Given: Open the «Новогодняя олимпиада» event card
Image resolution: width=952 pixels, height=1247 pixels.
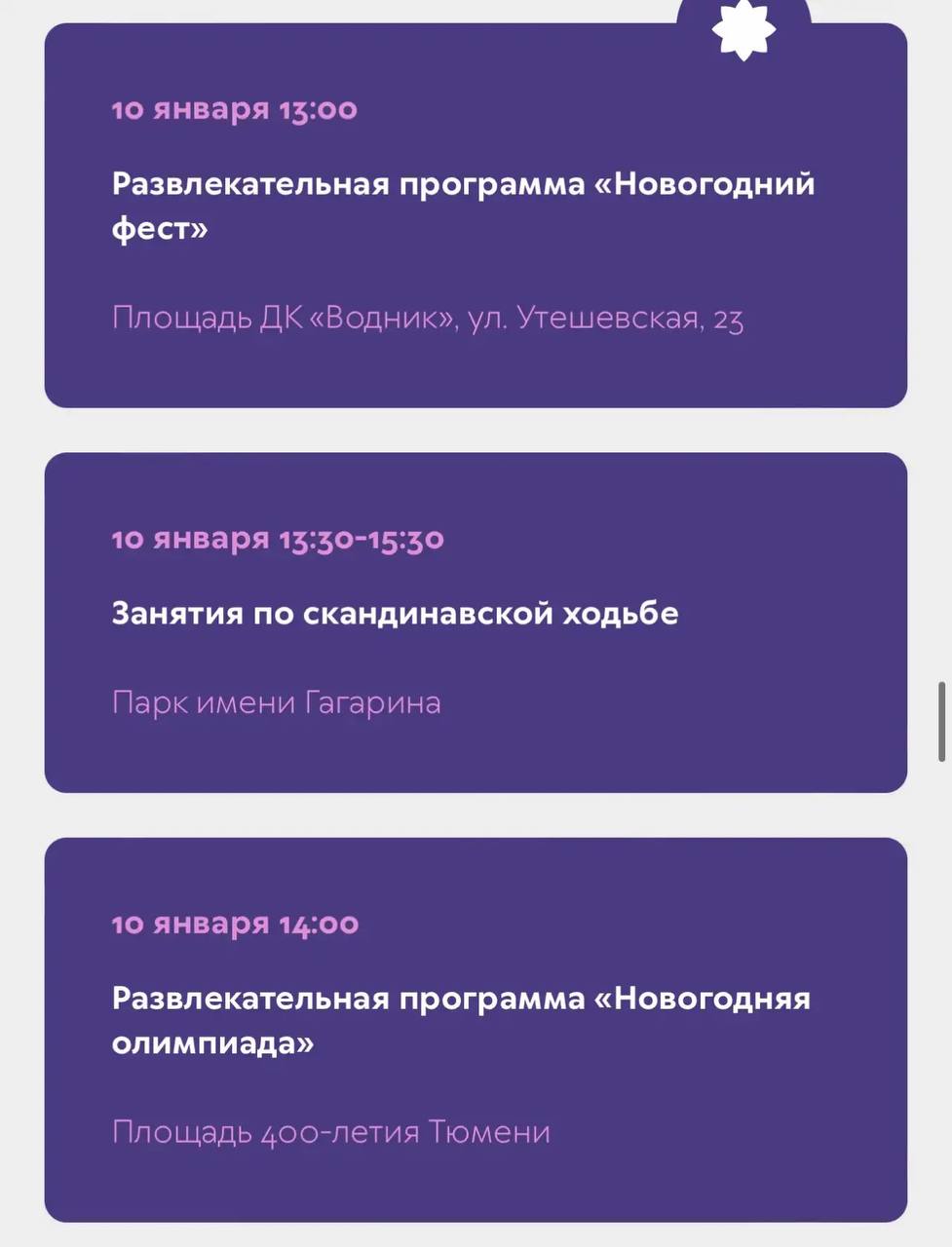Looking at the screenshot, I should click(x=462, y=1020).
